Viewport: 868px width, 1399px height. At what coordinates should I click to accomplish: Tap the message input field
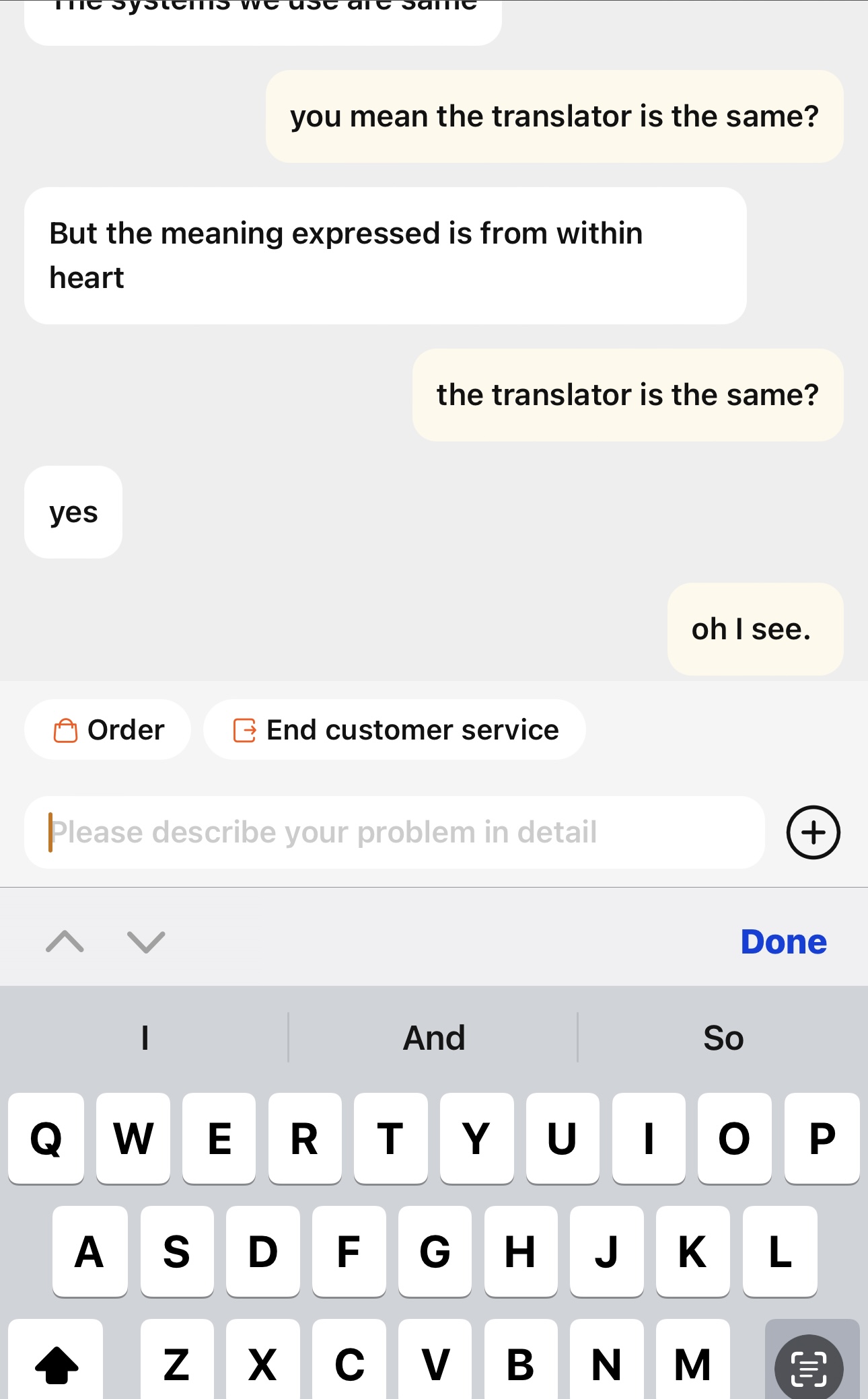point(394,832)
